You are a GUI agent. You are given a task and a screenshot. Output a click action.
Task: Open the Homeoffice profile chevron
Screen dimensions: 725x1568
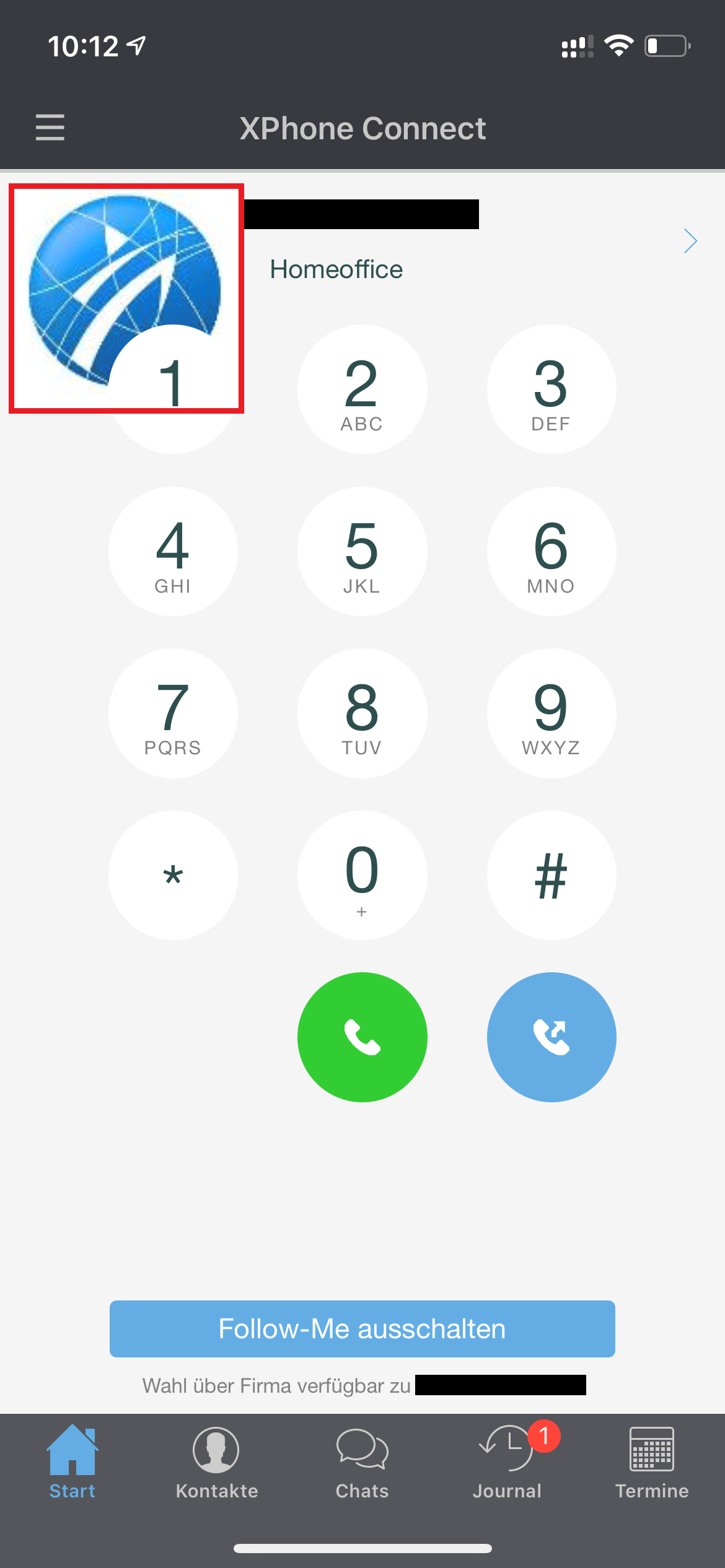(x=690, y=241)
